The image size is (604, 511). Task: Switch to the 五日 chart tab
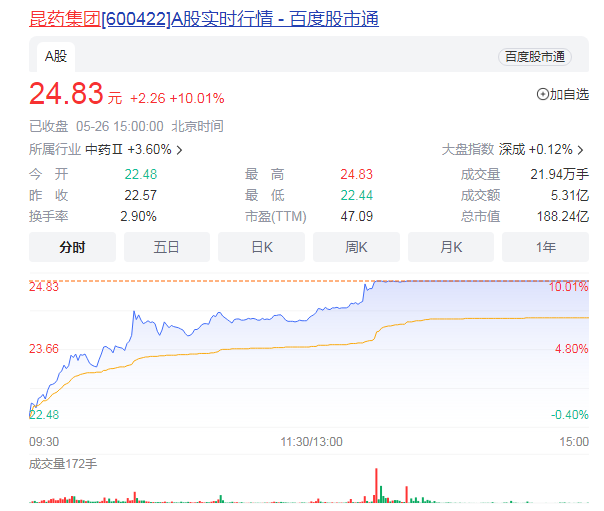point(166,247)
